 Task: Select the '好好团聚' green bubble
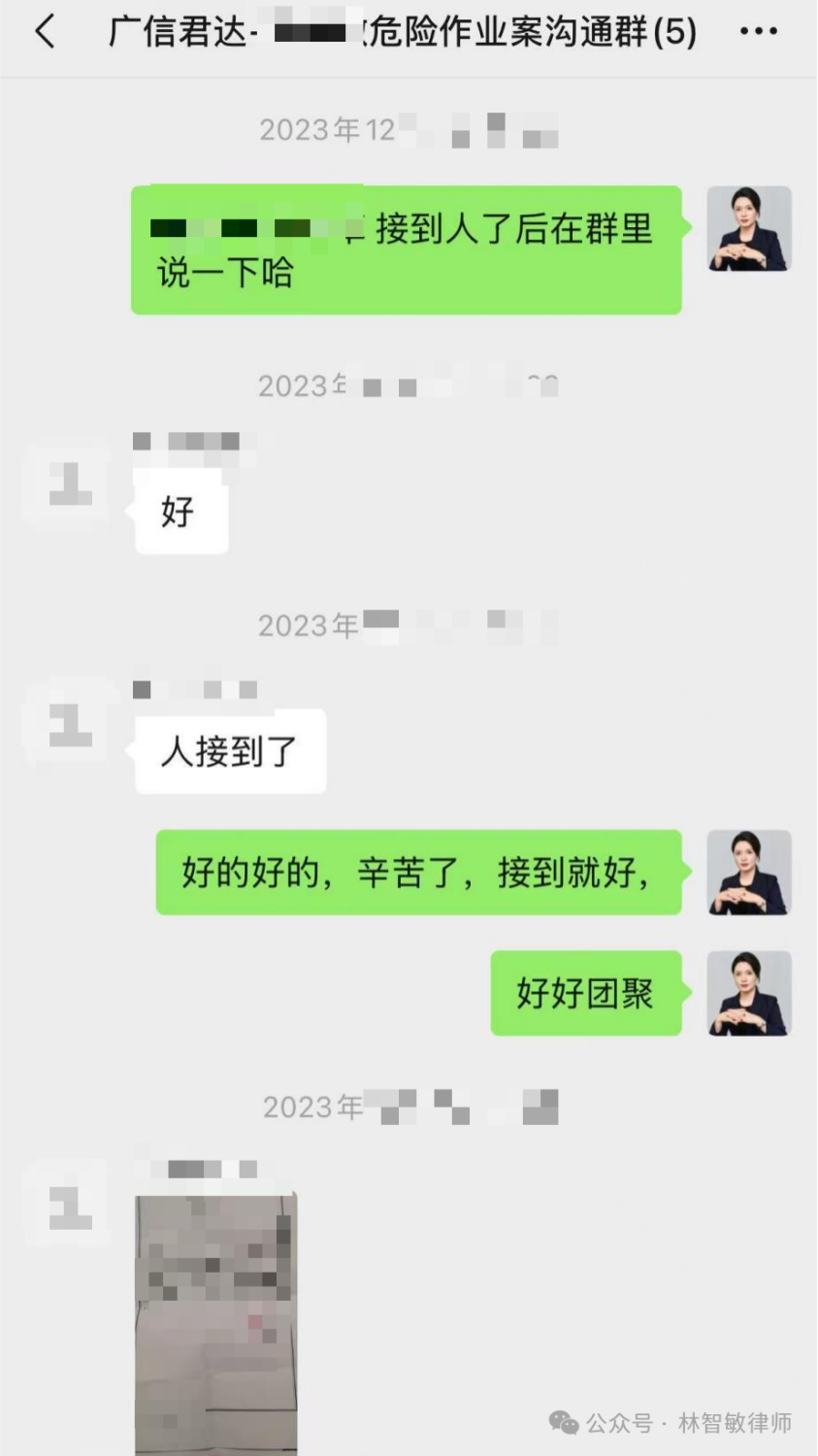(x=586, y=992)
